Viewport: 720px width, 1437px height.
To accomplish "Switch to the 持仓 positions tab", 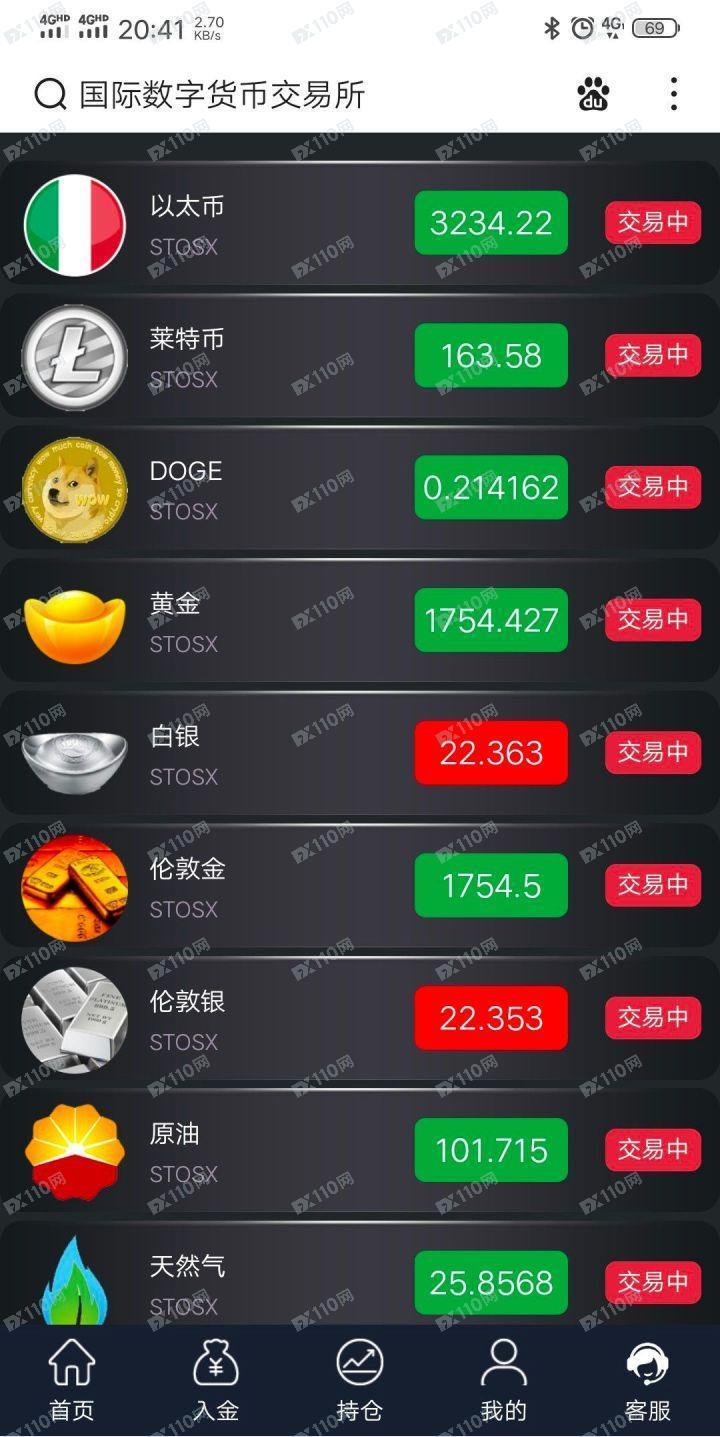I will (x=360, y=1381).
